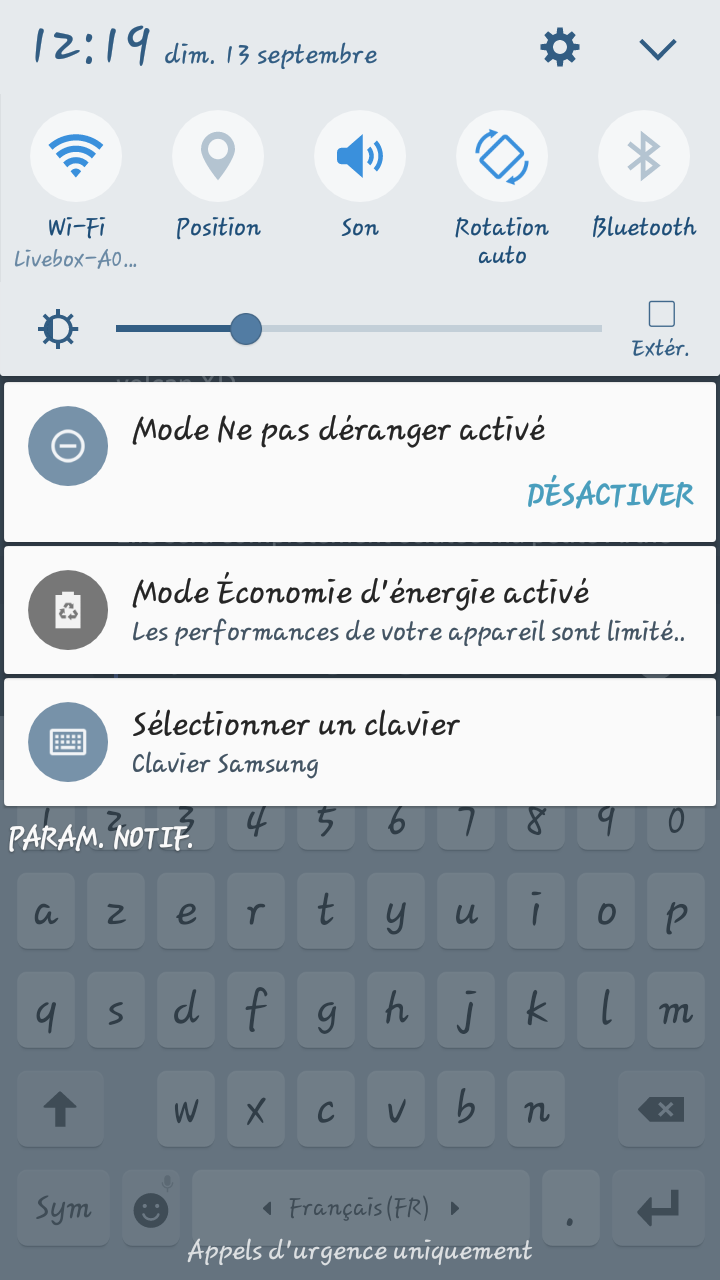Turn on Bluetooth

644,157
